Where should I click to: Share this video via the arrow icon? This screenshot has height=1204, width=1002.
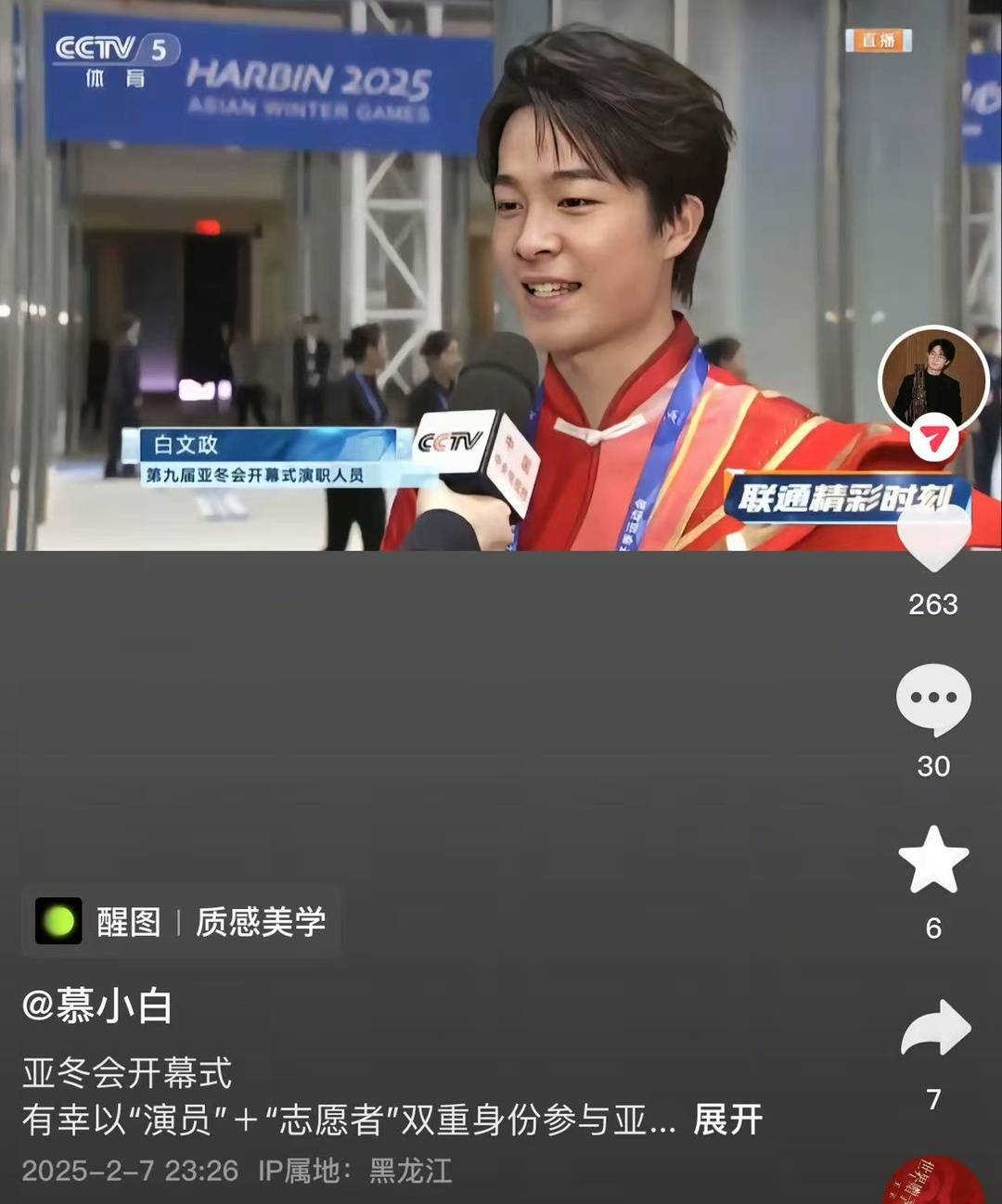(934, 1029)
